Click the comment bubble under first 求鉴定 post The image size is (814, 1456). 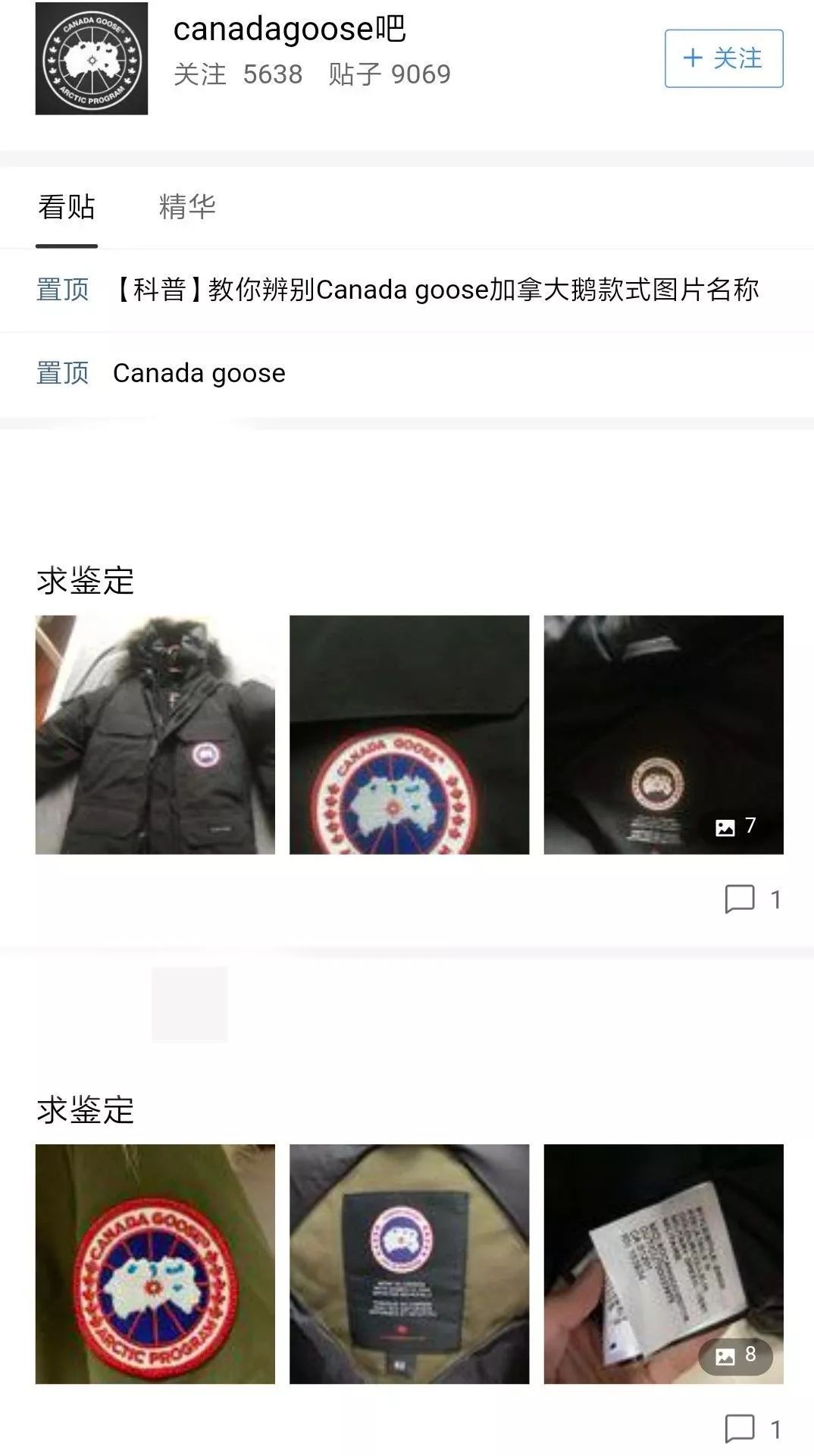[741, 899]
